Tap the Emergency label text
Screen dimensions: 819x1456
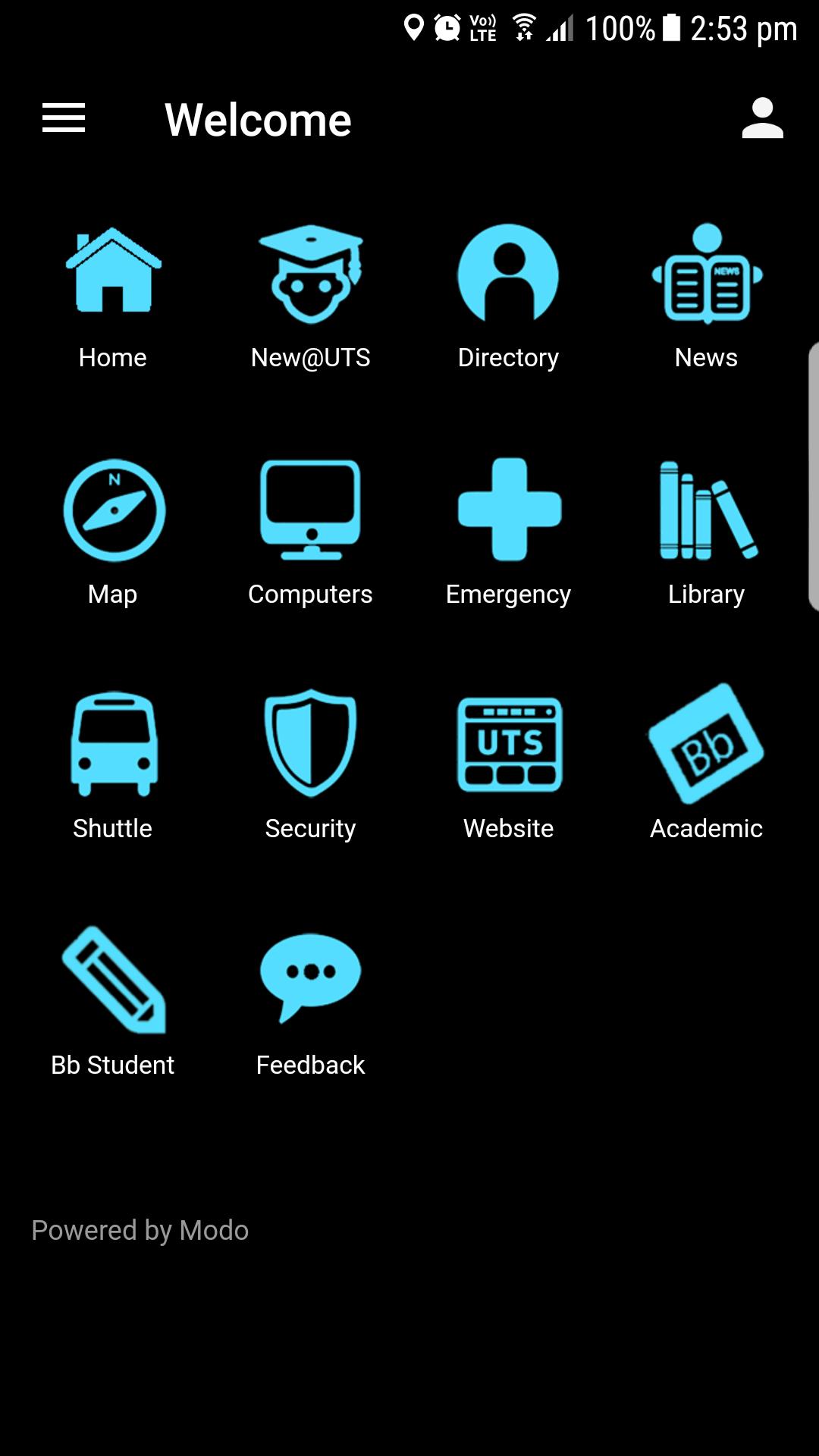(x=508, y=594)
